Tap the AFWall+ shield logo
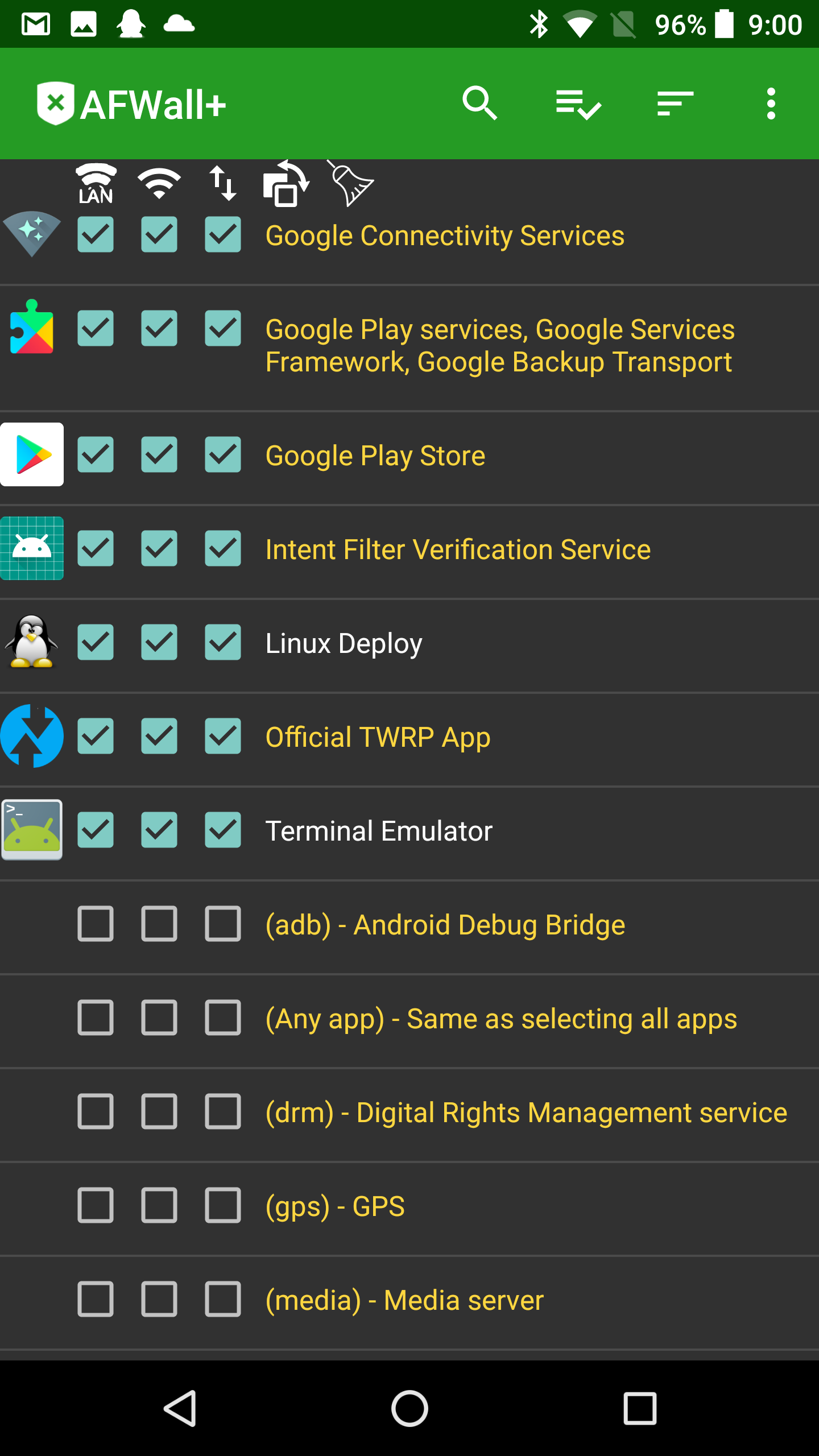The image size is (819, 1456). (55, 104)
